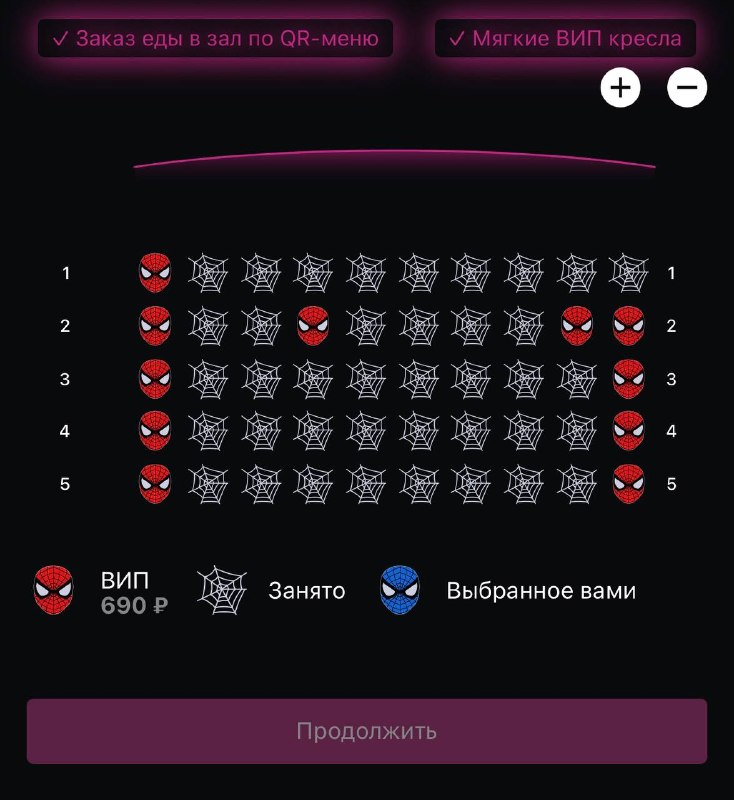The height and width of the screenshot is (800, 734).
Task: Choose the fourth seat in row 2
Action: 313,326
